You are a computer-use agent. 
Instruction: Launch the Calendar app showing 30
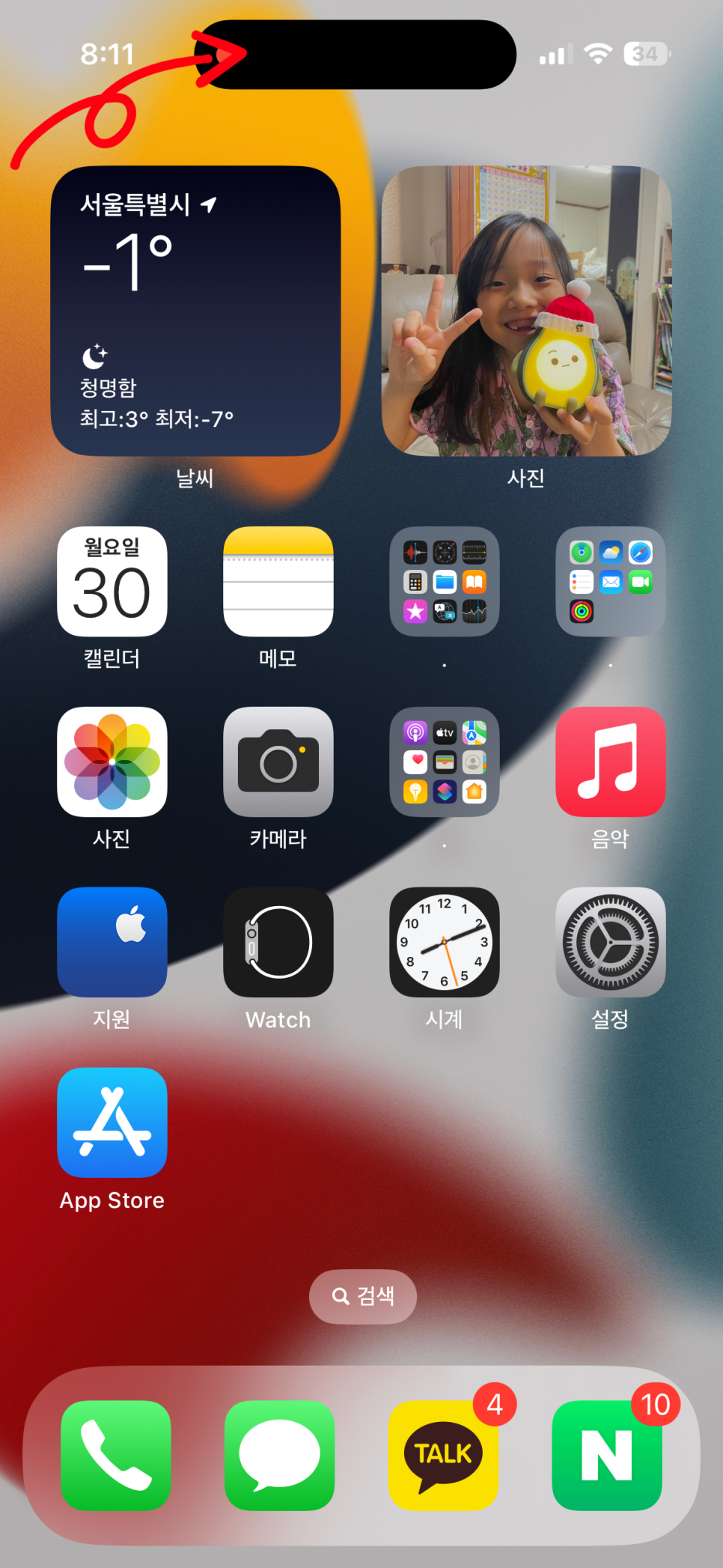112,582
